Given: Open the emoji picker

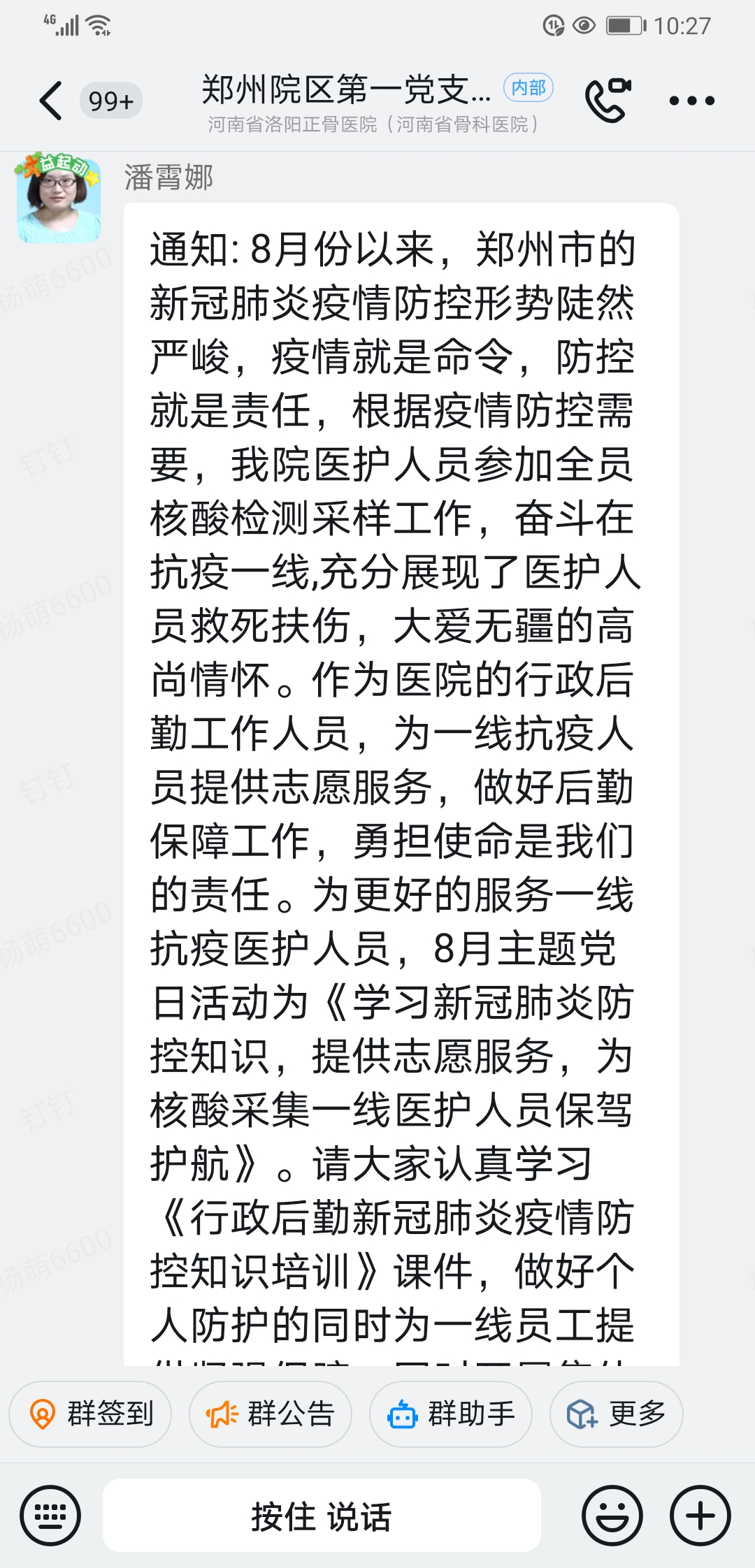Looking at the screenshot, I should point(612,1516).
